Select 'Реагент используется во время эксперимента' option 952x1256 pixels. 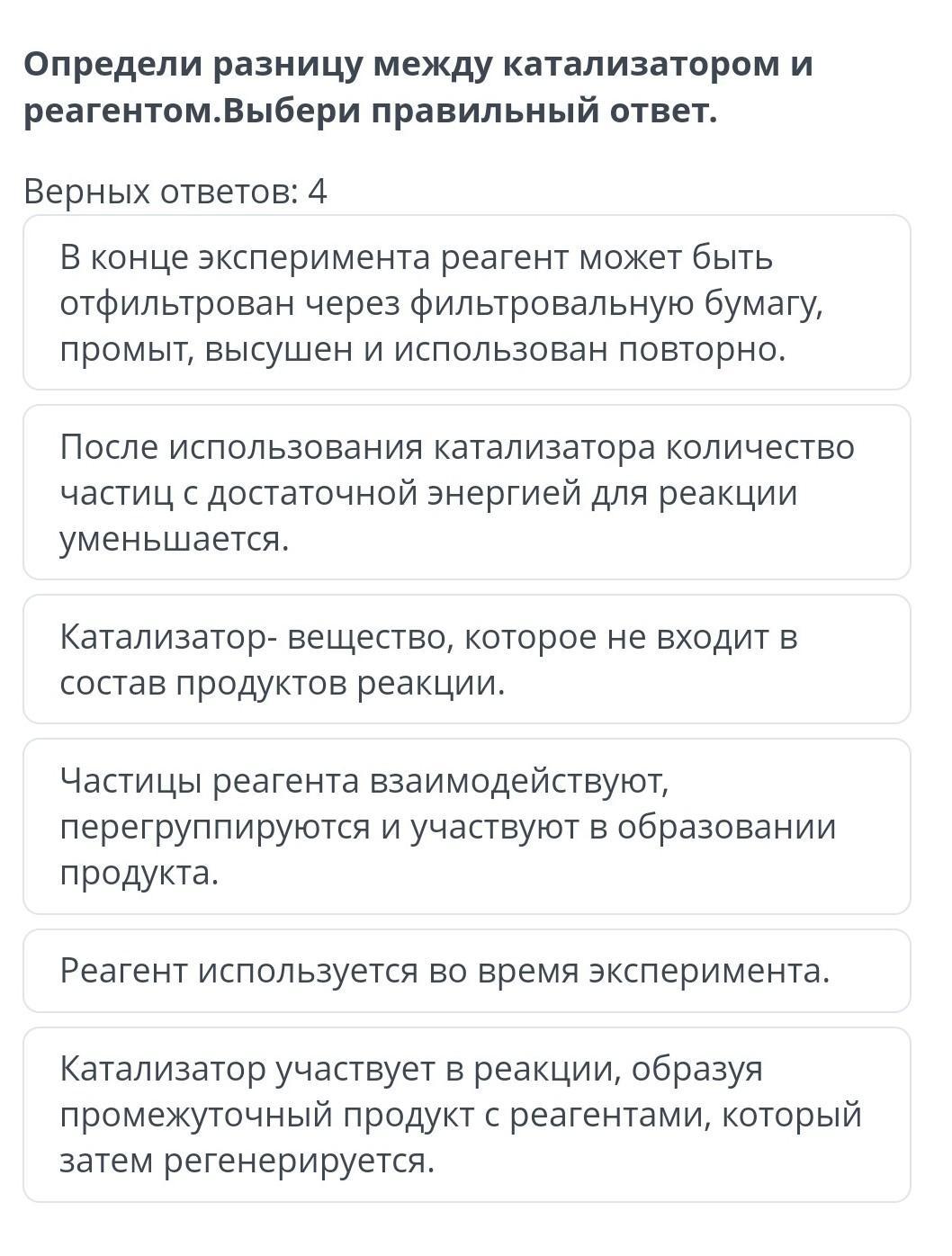tap(466, 970)
